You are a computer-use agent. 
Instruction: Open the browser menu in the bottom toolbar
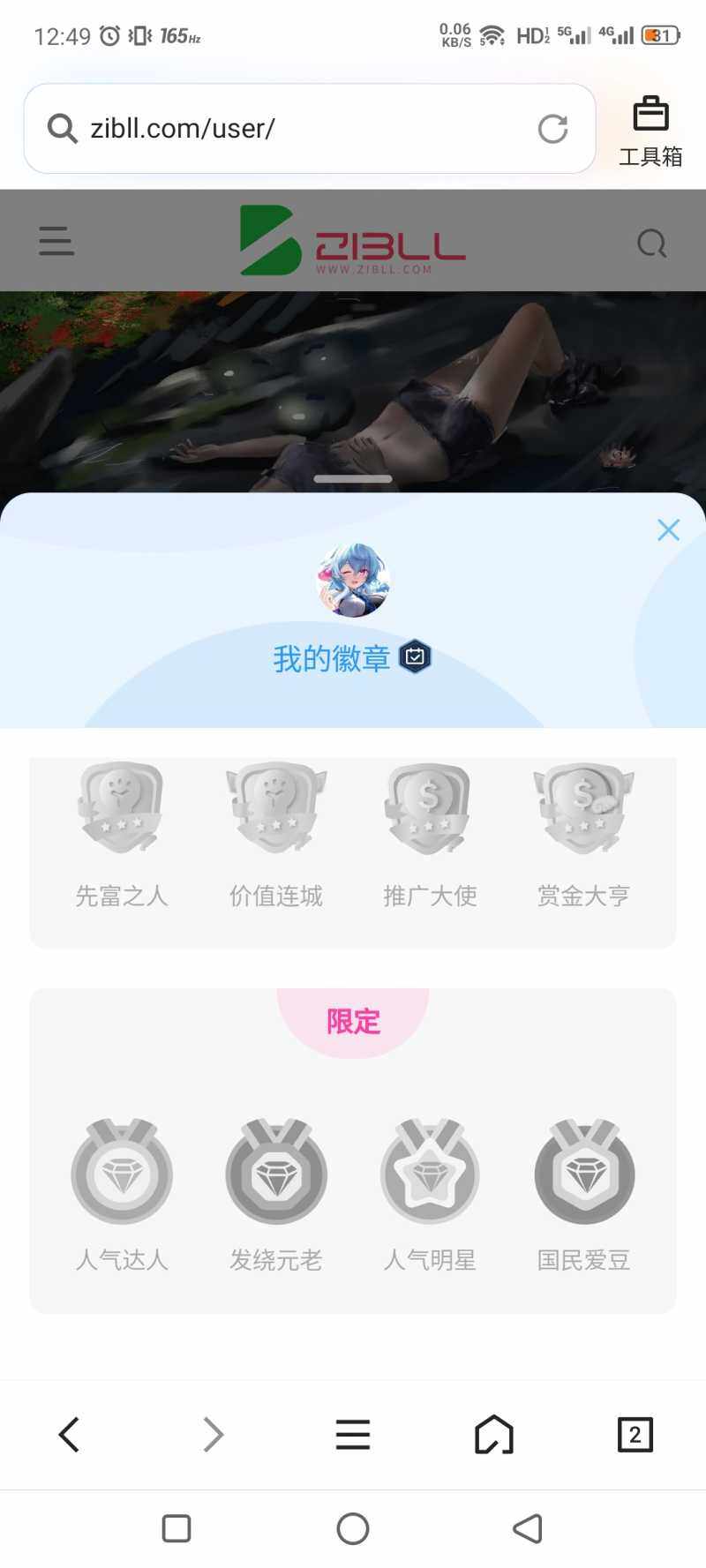pyautogui.click(x=352, y=1435)
